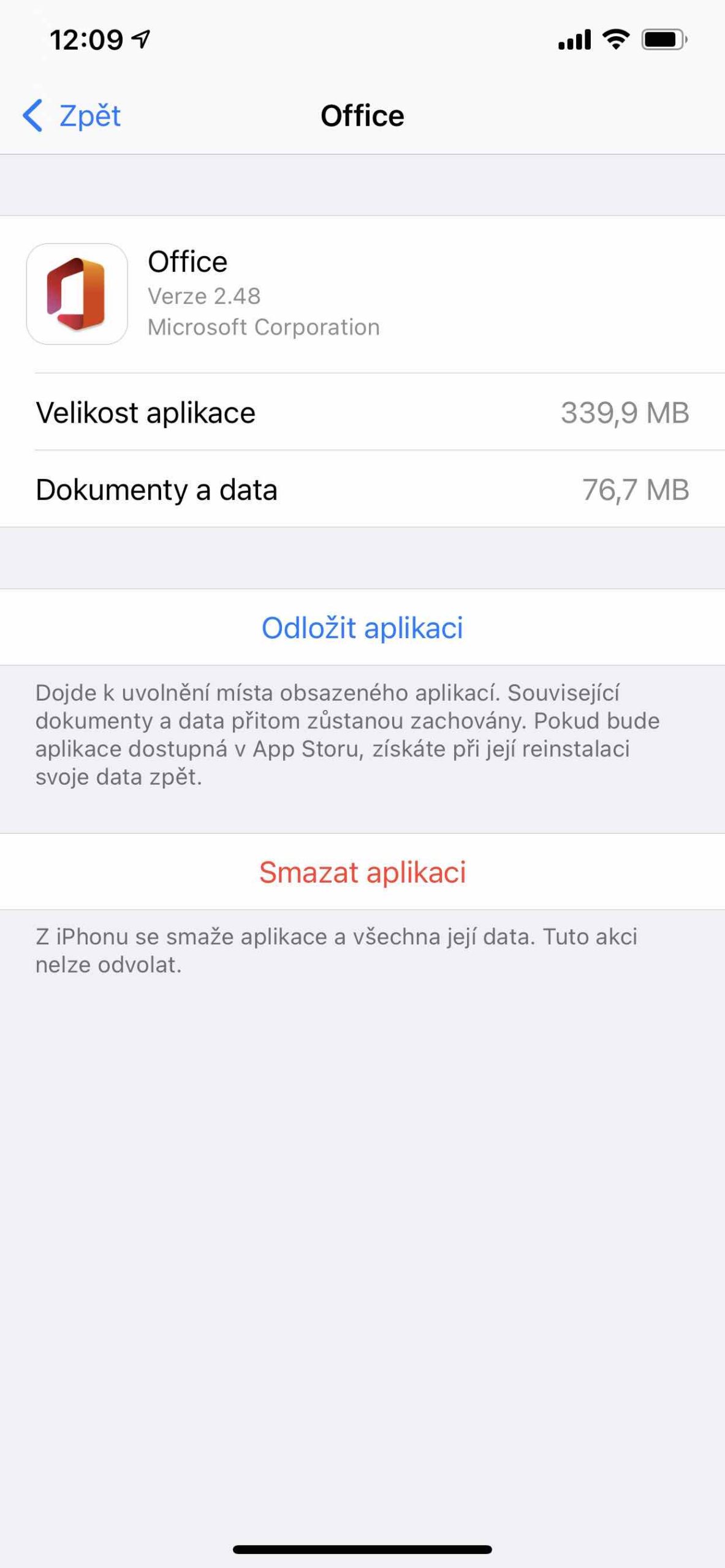Tap the Wi-Fi status icon
This screenshot has height=1568, width=725.
615,38
